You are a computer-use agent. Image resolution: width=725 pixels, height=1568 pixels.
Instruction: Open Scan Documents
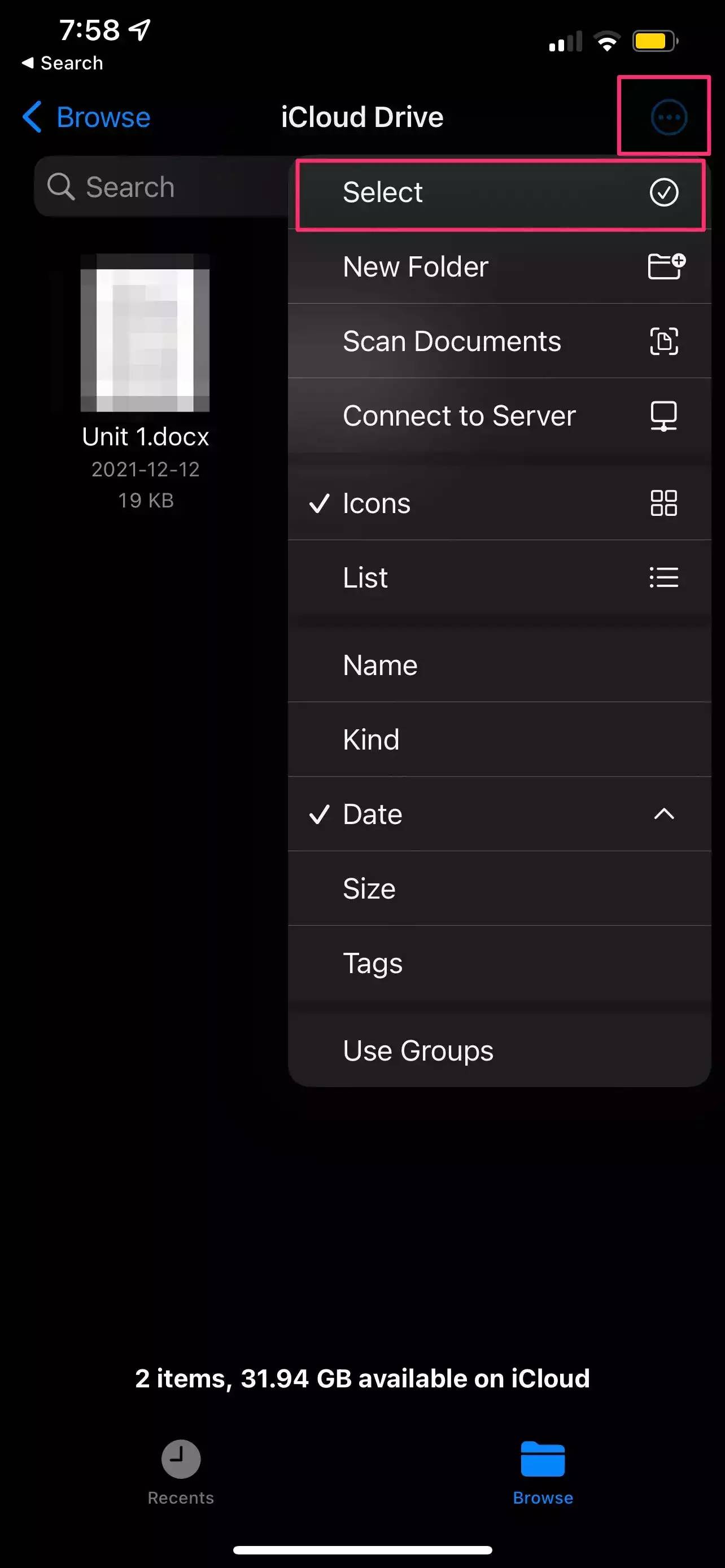499,341
